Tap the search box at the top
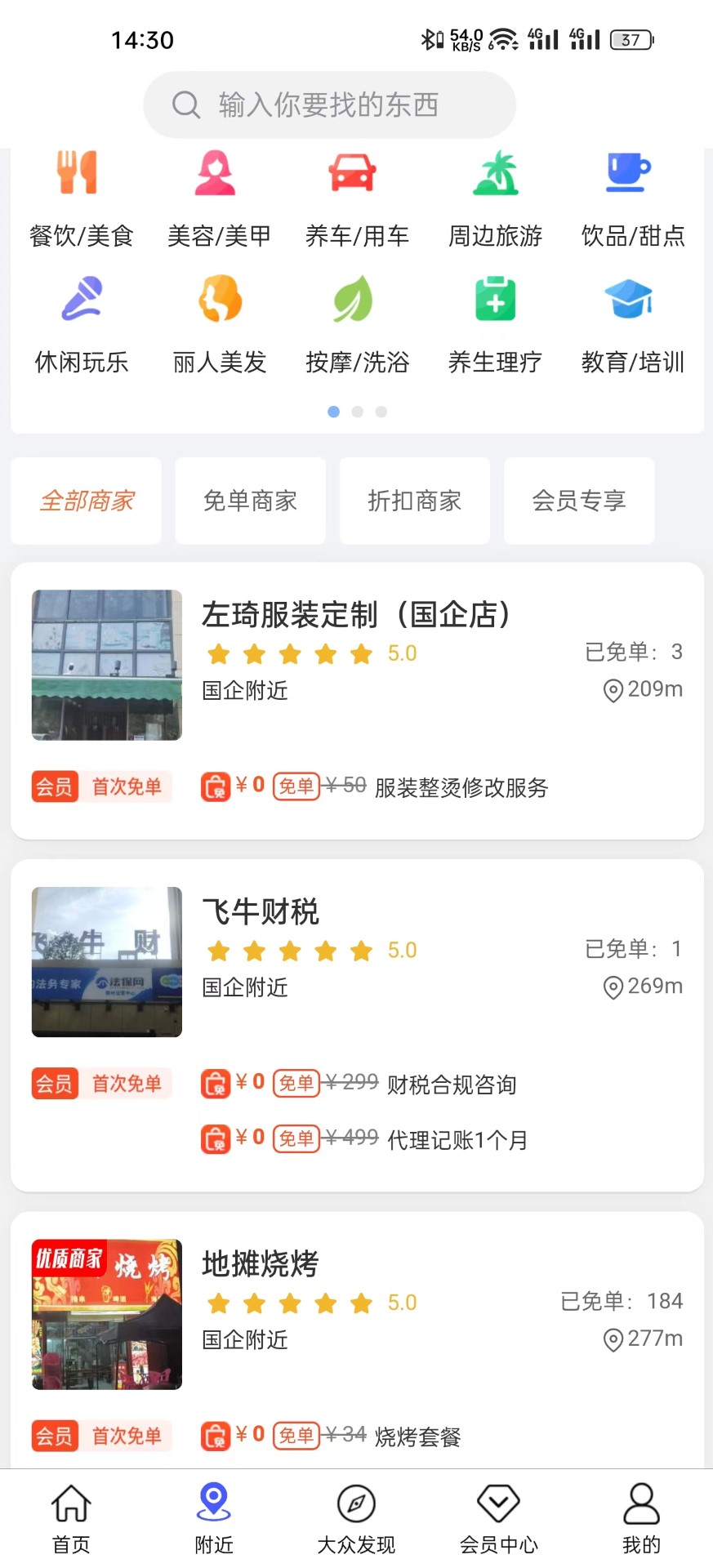 329,105
